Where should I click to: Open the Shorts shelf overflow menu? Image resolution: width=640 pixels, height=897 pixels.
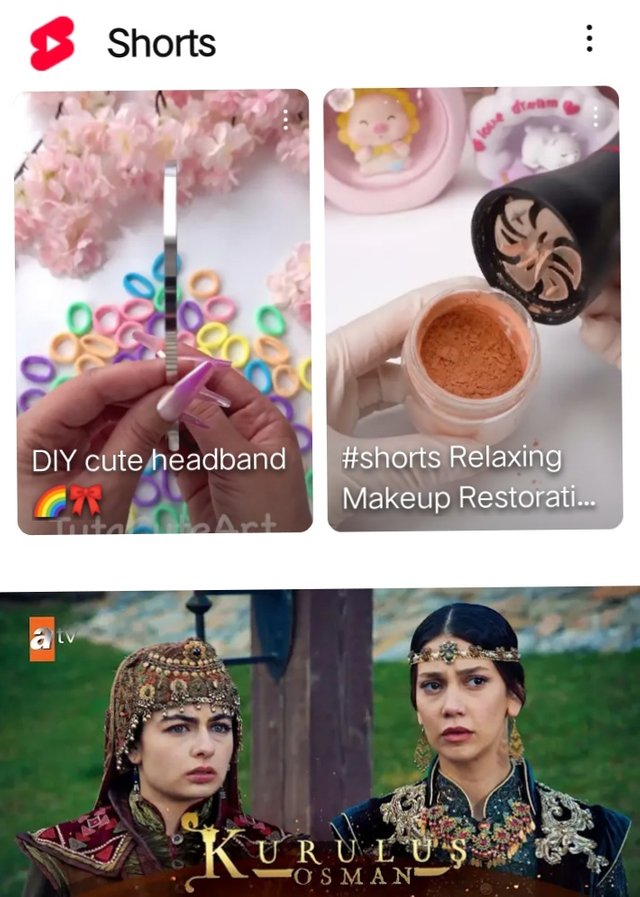tap(589, 38)
